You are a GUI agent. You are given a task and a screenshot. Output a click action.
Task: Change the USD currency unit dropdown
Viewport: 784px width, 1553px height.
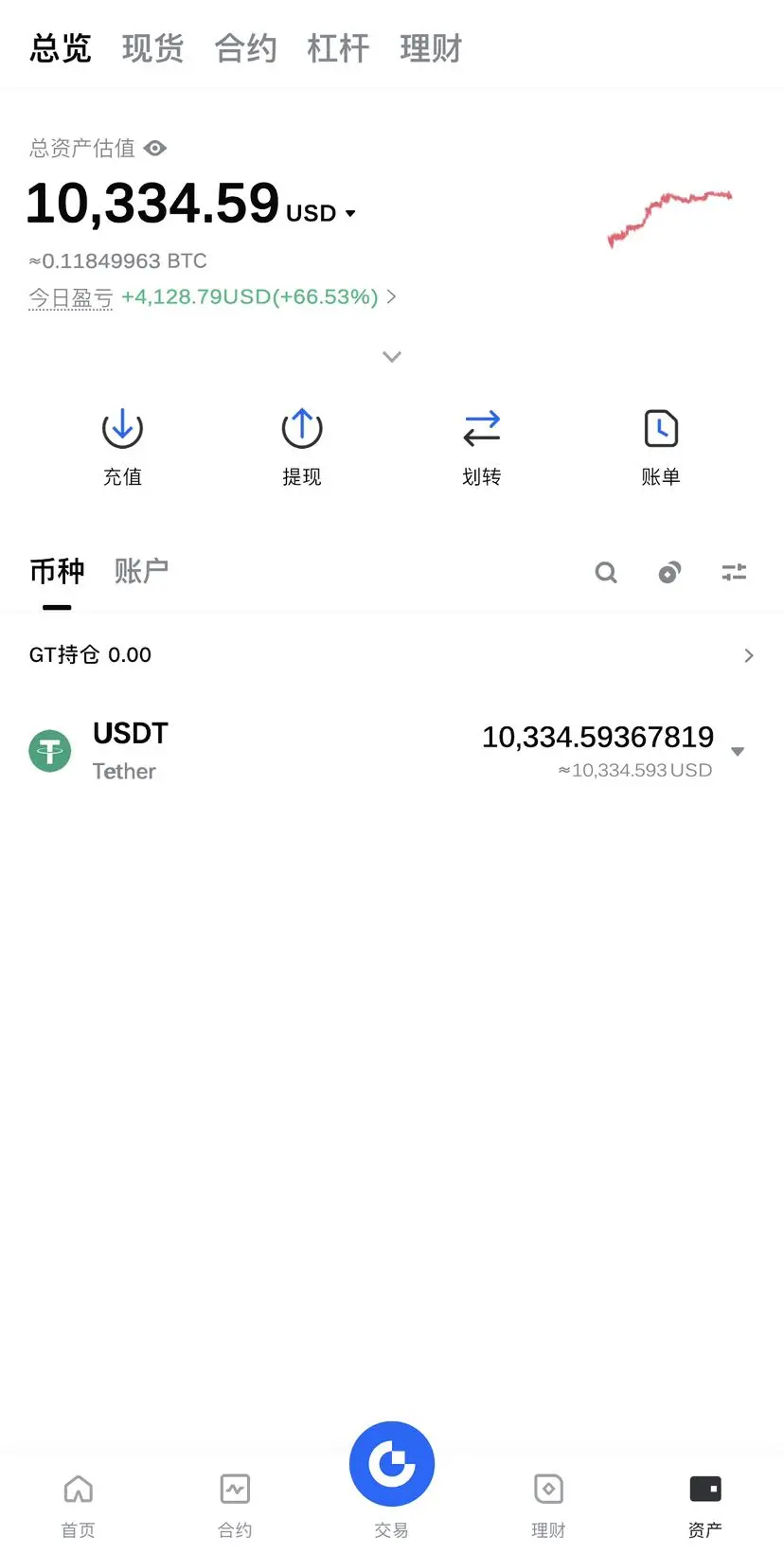pos(321,213)
